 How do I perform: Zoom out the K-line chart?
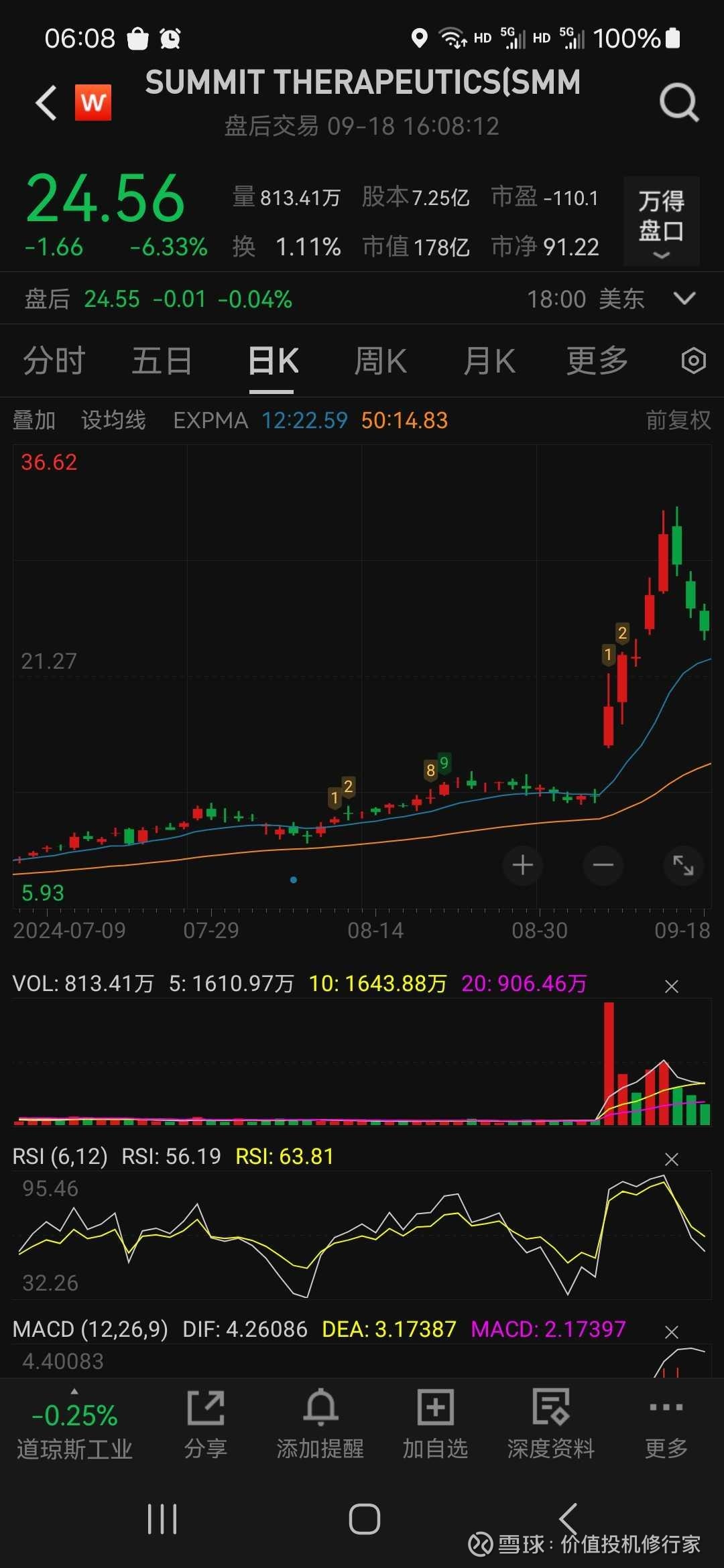[603, 865]
